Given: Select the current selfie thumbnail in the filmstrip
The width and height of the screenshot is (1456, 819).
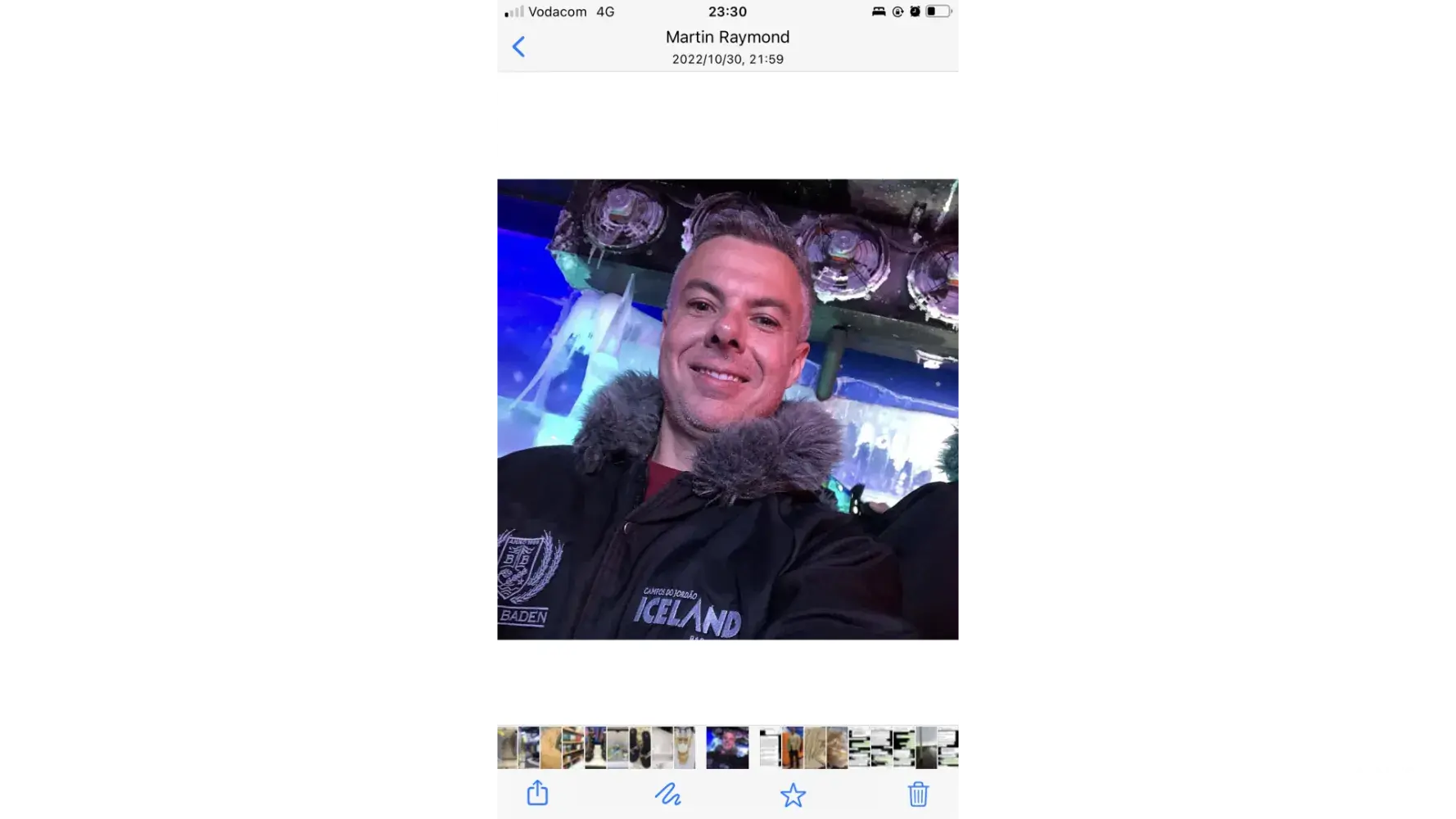Looking at the screenshot, I should 727,748.
